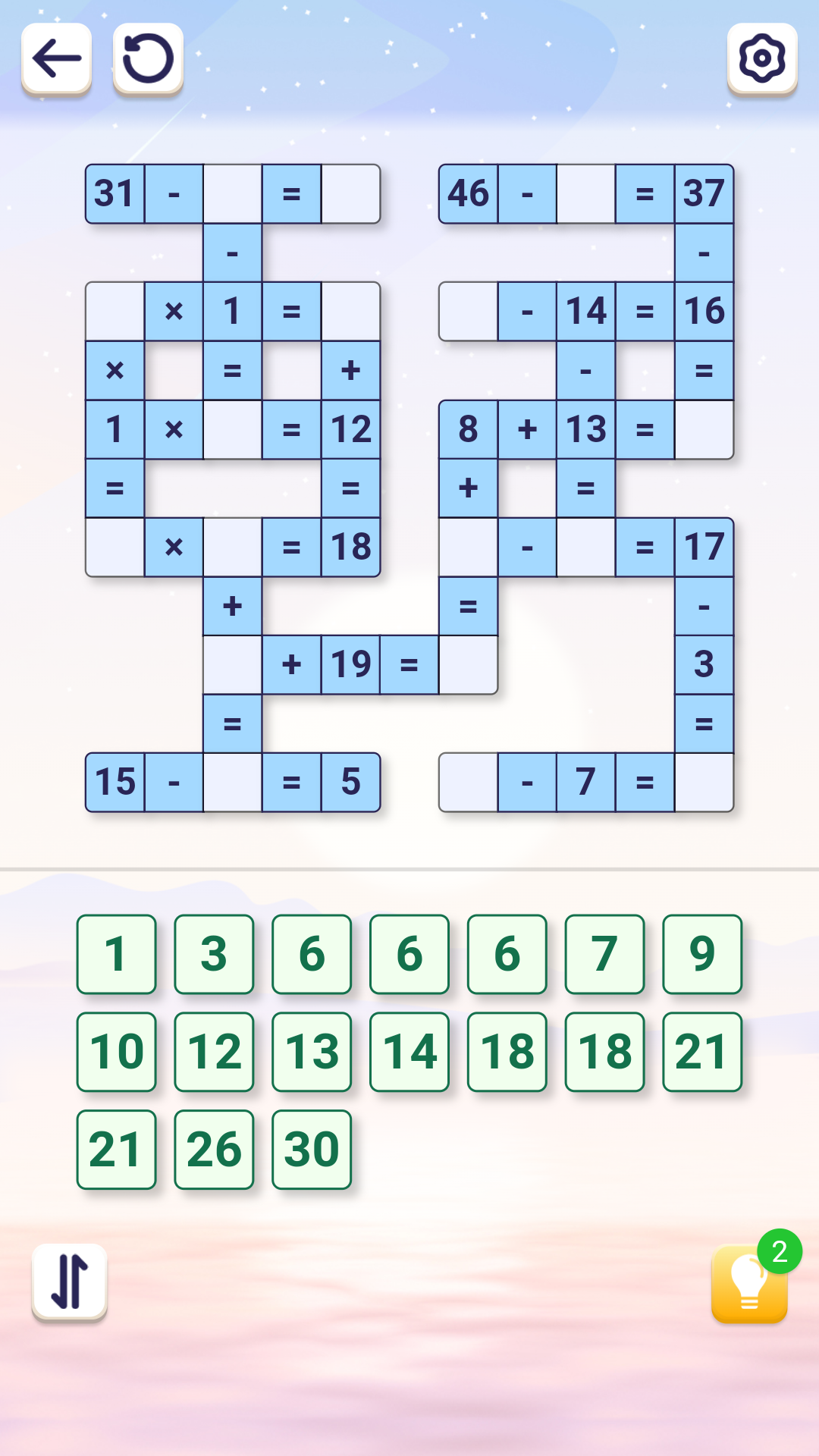Choose the number tile 12
819x1456 pixels.
tap(214, 1052)
